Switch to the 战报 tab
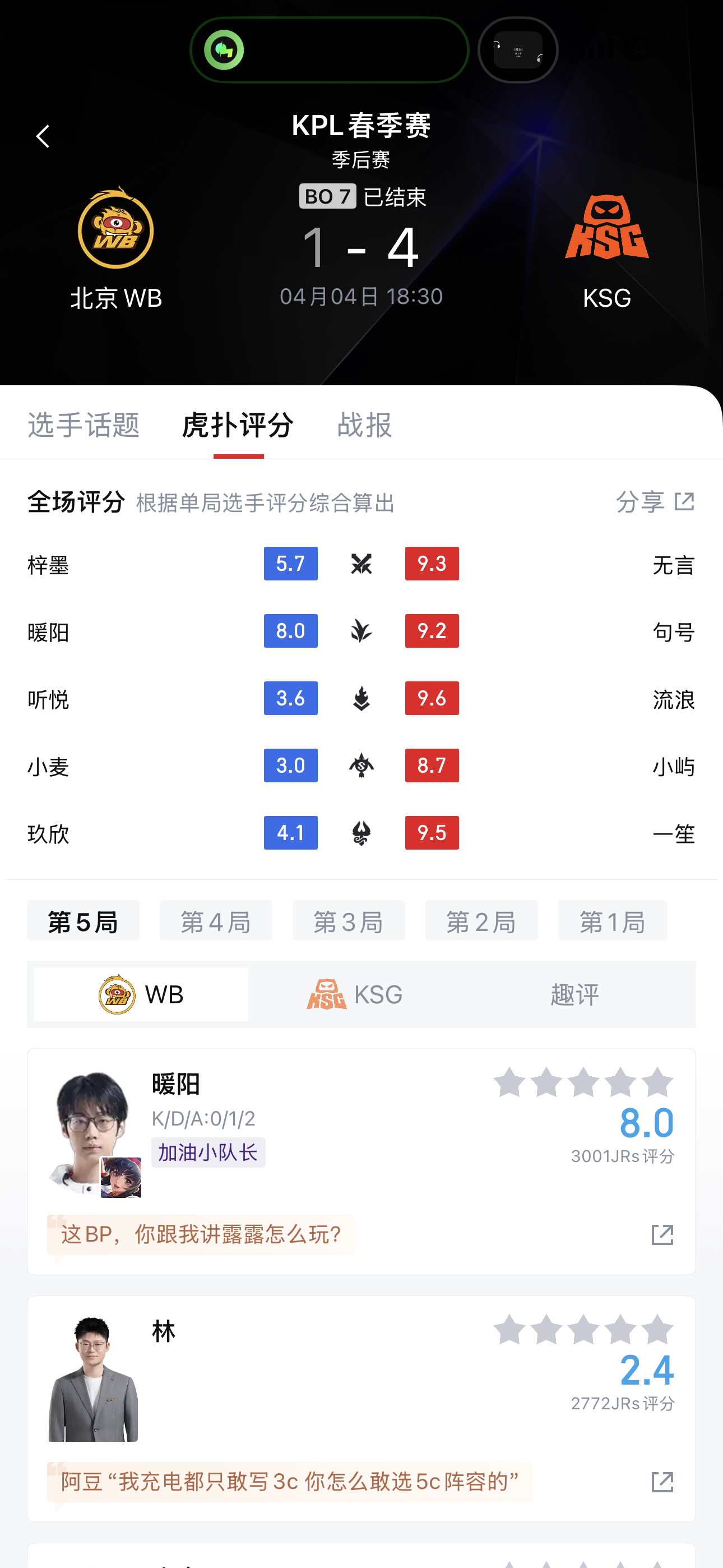 364,426
